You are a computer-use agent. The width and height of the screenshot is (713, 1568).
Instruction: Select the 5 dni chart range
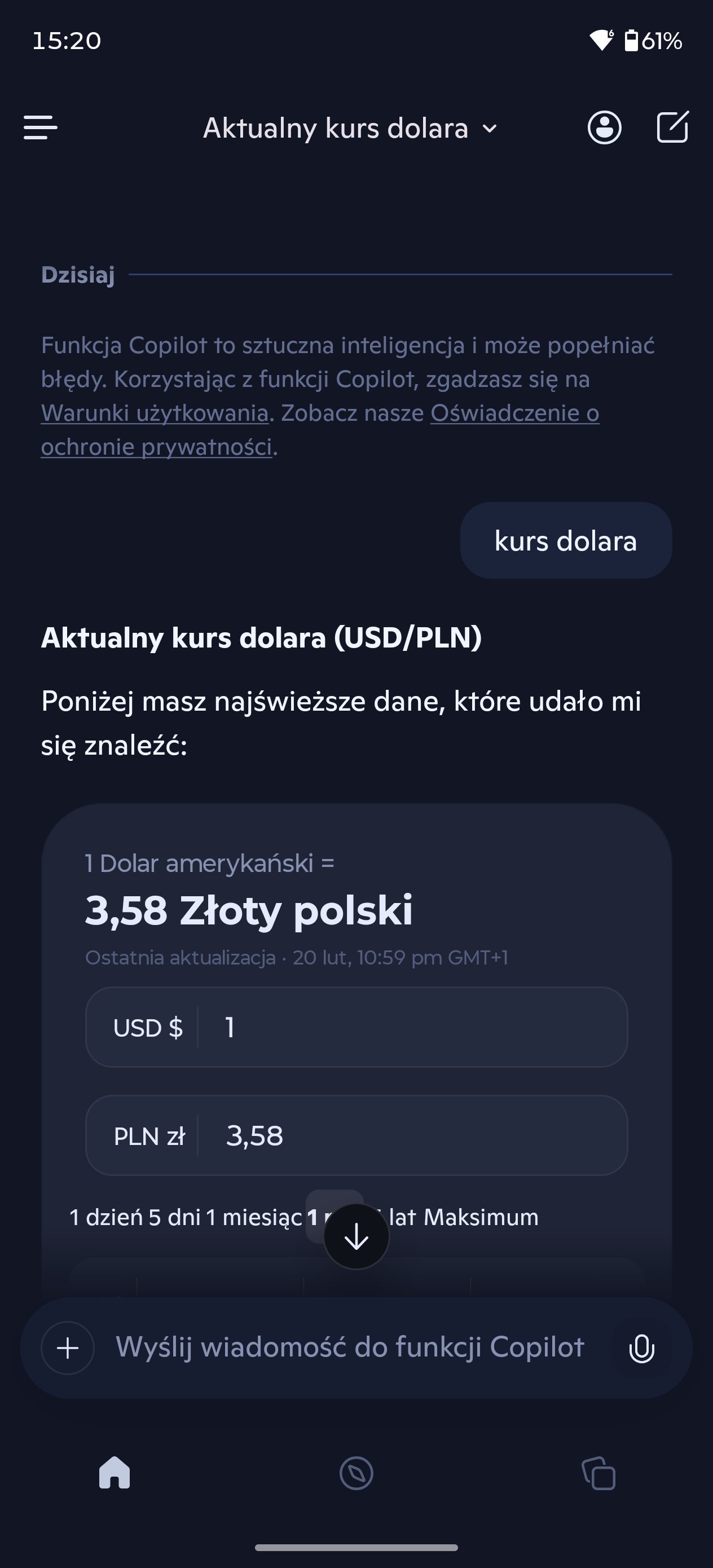pos(175,1217)
